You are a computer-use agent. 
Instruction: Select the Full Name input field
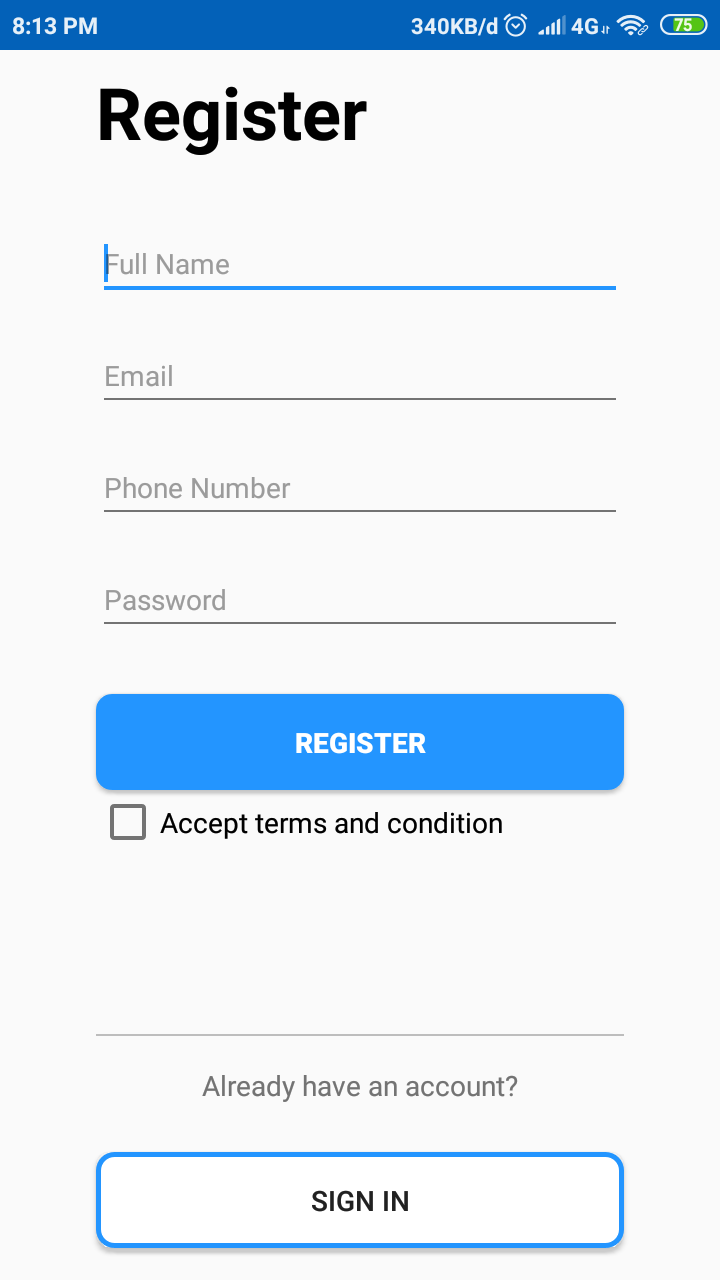point(360,263)
